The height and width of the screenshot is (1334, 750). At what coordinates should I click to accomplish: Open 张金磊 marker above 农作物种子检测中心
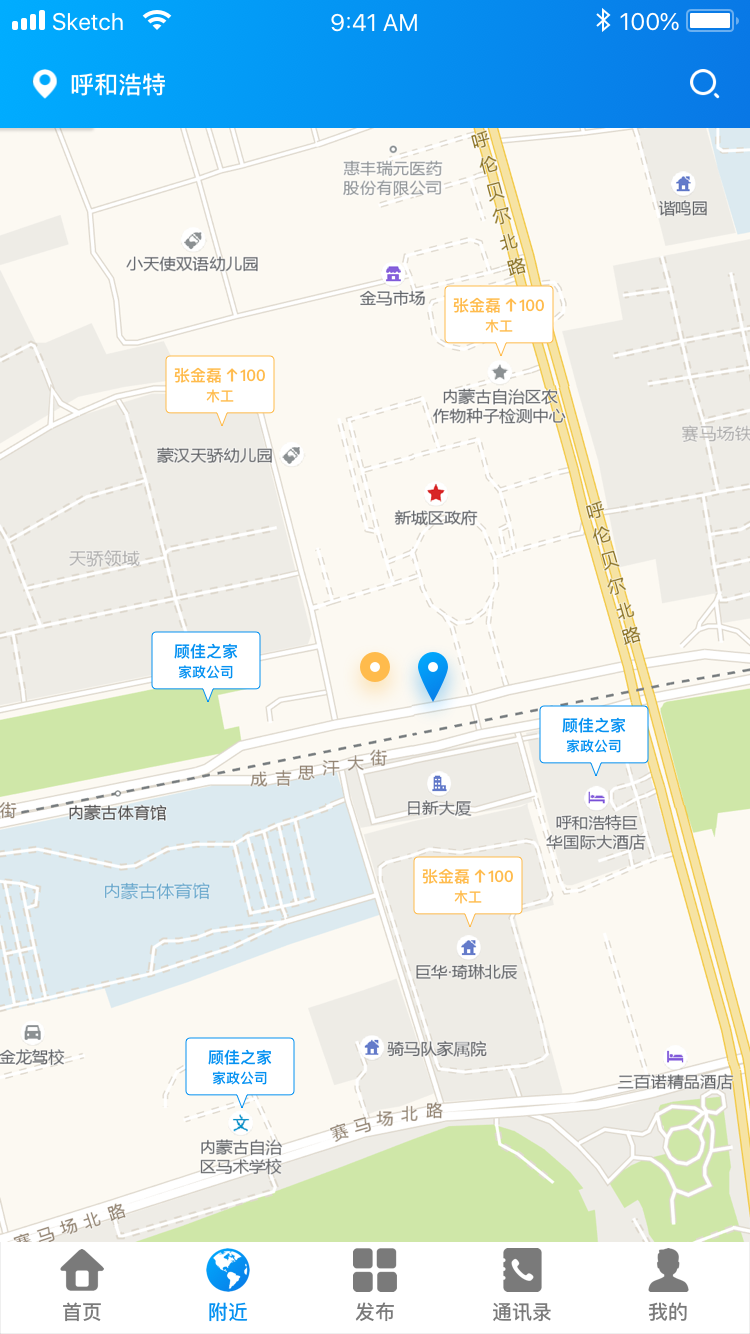point(499,315)
